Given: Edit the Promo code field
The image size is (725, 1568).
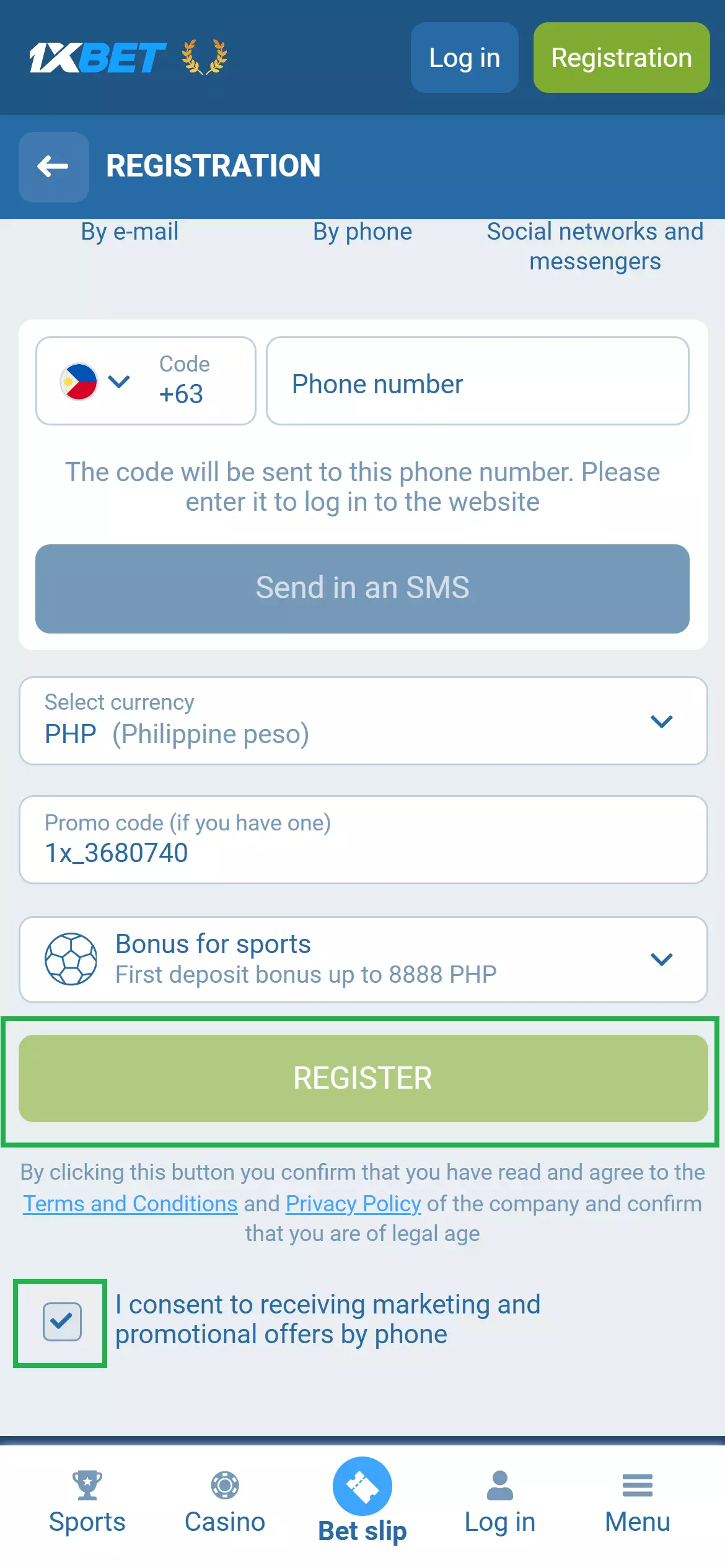Looking at the screenshot, I should (362, 840).
